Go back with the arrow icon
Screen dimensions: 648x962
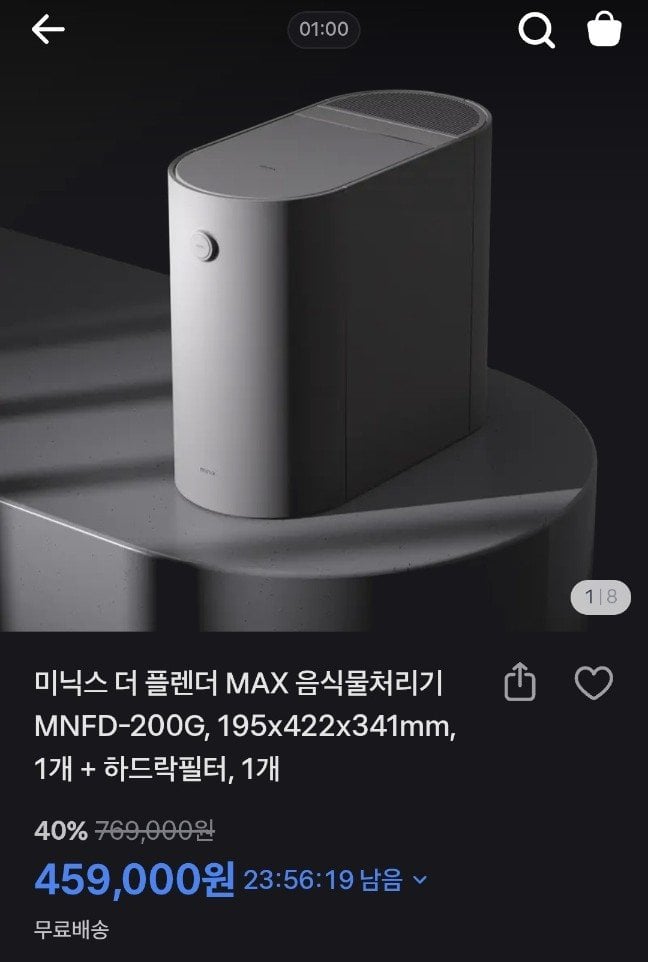[47, 30]
